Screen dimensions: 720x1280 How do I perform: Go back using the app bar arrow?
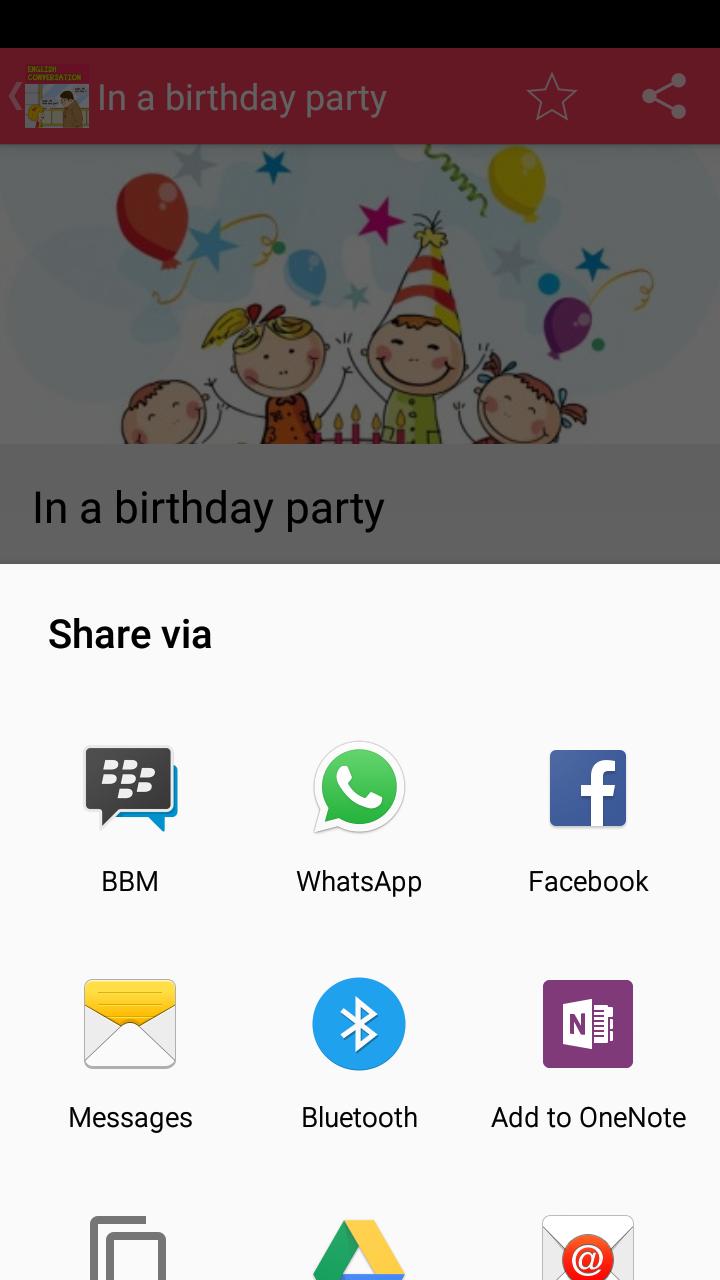click(16, 97)
